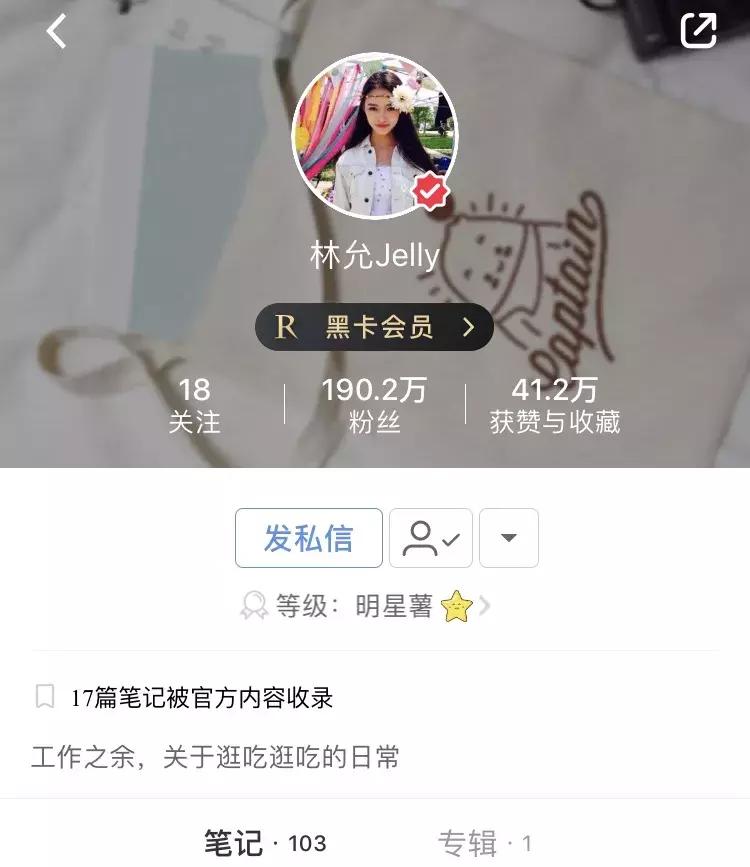750x867 pixels.
Task: Click the red verified badge on the avatar
Action: tap(428, 192)
